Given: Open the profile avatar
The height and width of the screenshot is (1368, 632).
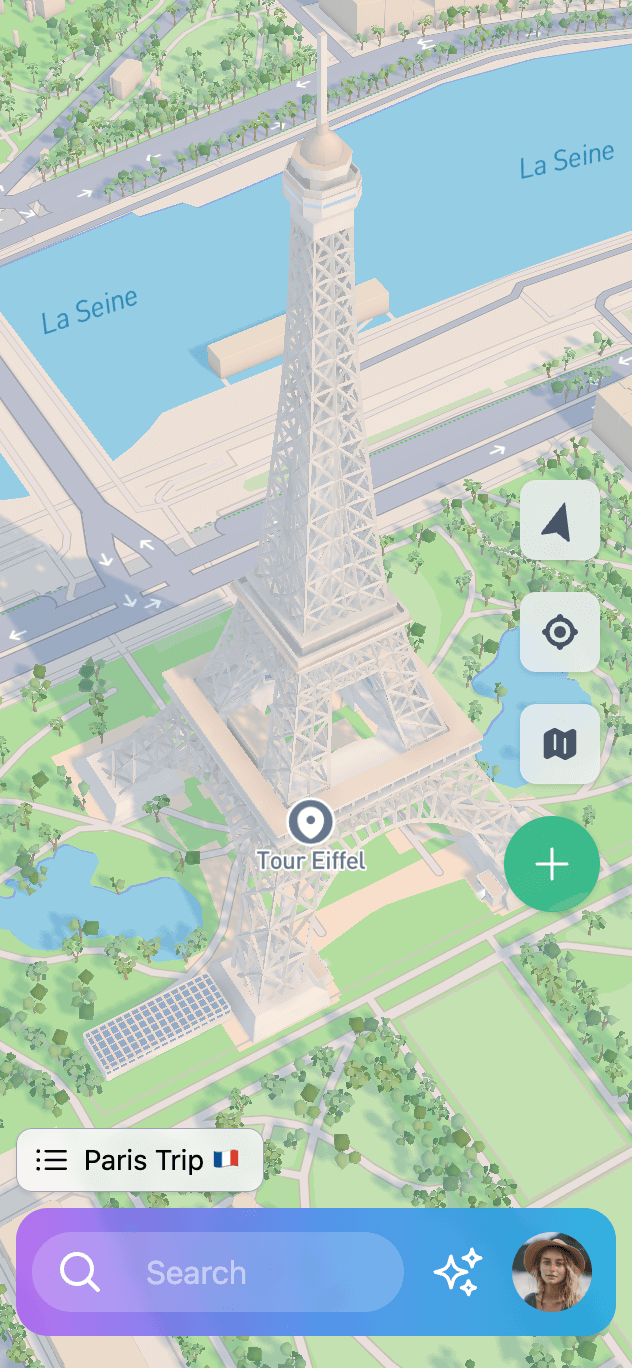Looking at the screenshot, I should tap(552, 1272).
